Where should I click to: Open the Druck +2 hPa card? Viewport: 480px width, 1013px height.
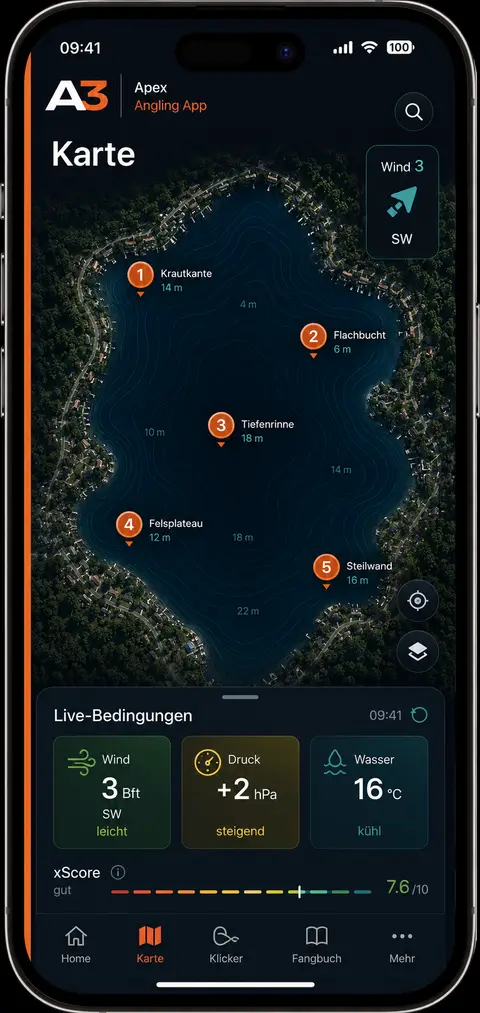click(x=240, y=792)
